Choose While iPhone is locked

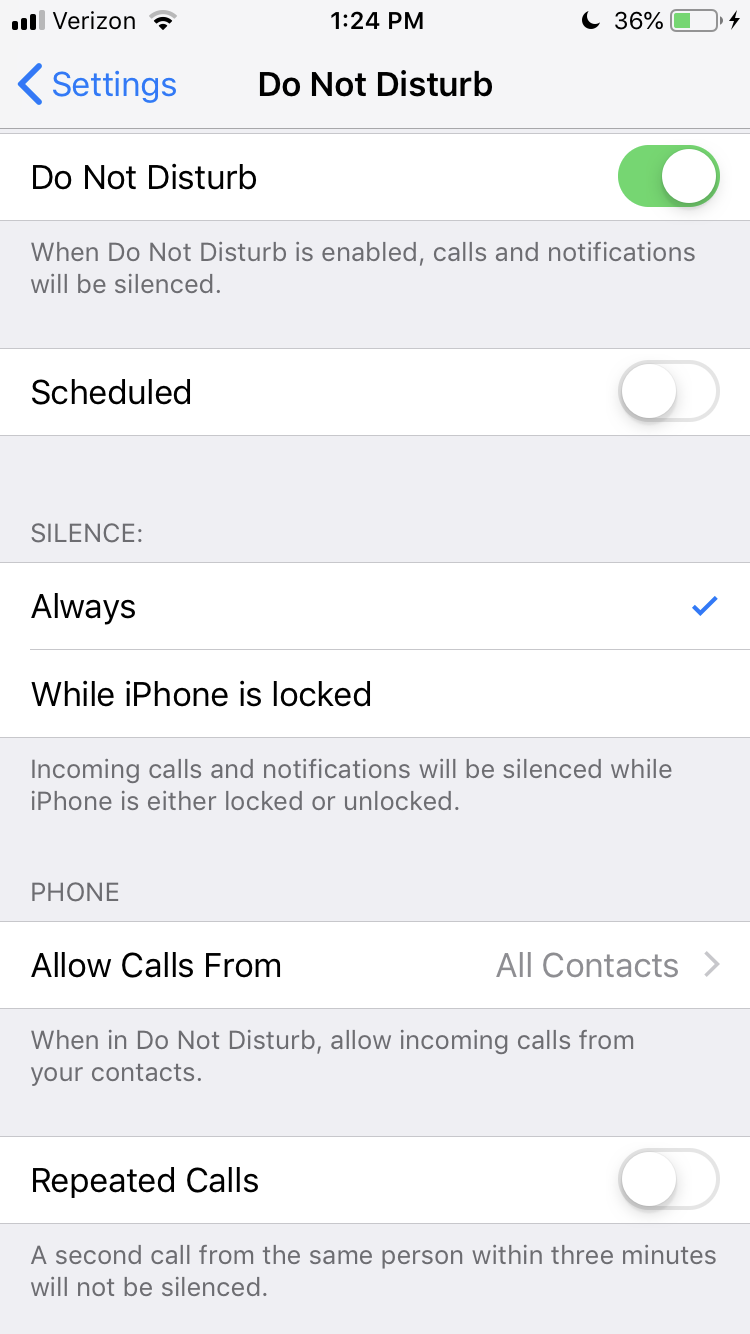pyautogui.click(x=375, y=694)
